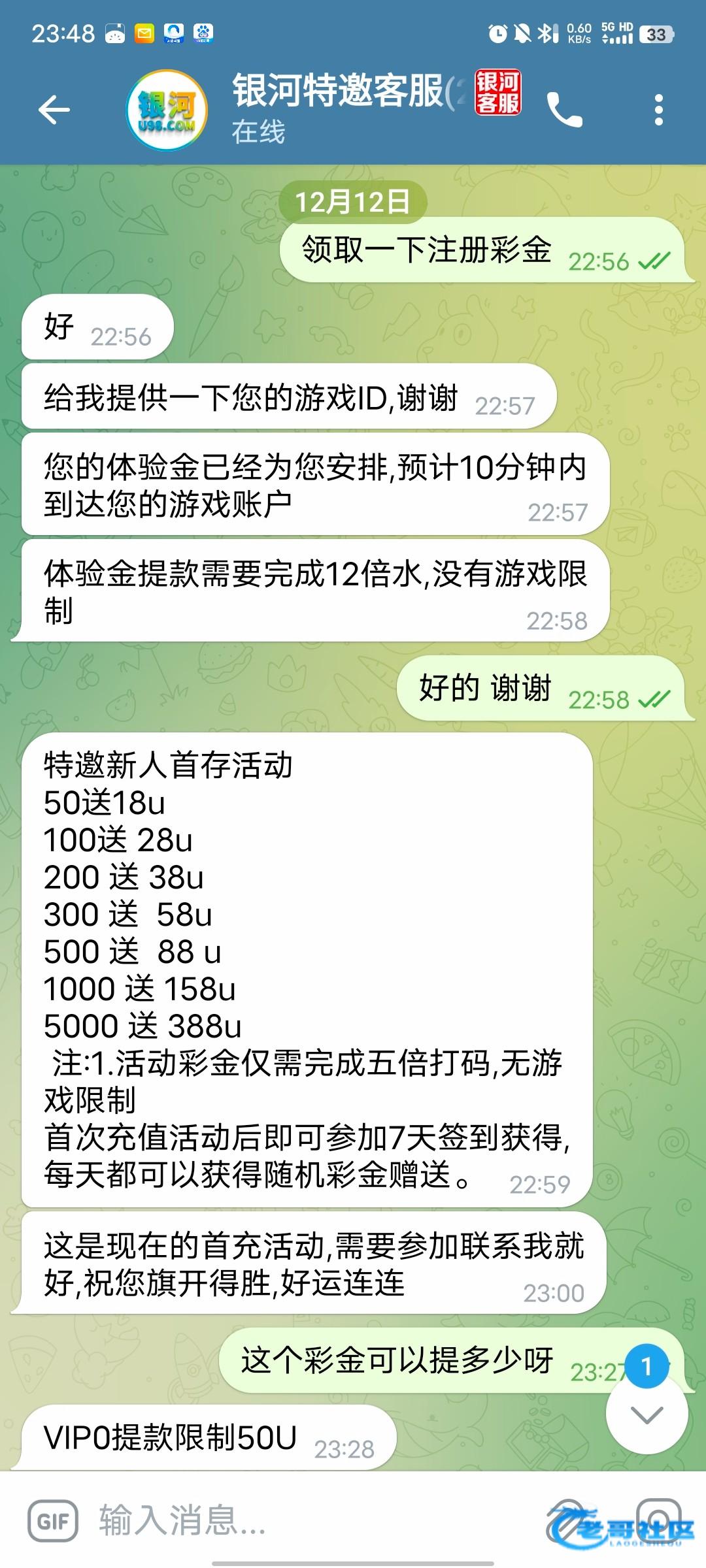Open the GIF and sticker picker
Viewport: 706px width, 1568px height.
click(x=52, y=1521)
